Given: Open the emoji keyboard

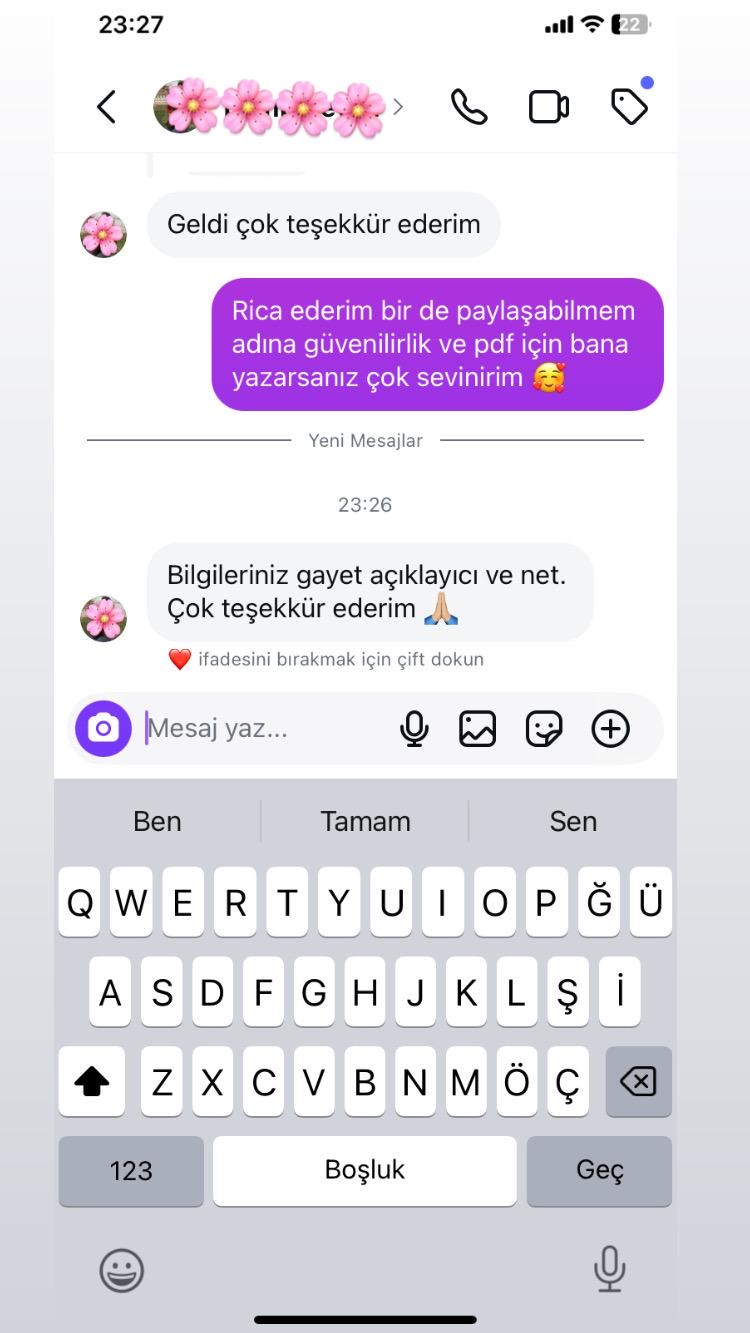Looking at the screenshot, I should tap(122, 1271).
